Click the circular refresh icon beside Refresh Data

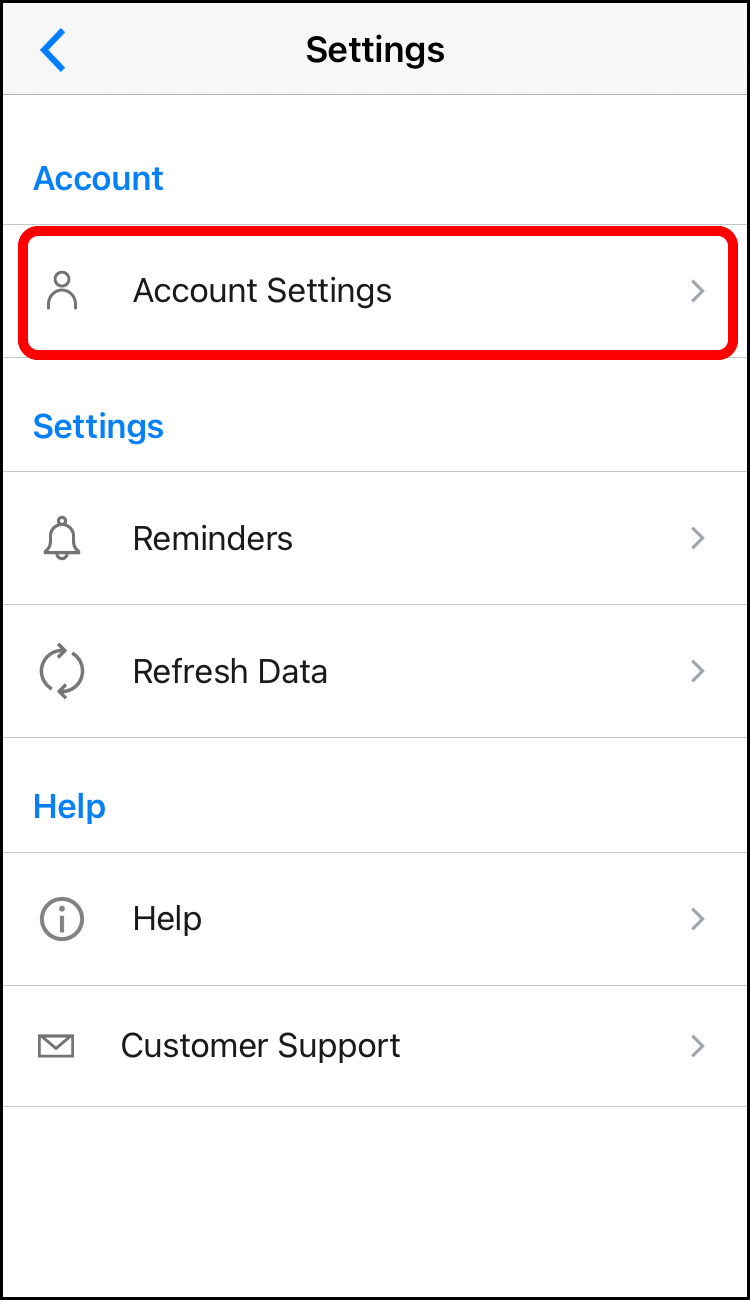click(62, 671)
